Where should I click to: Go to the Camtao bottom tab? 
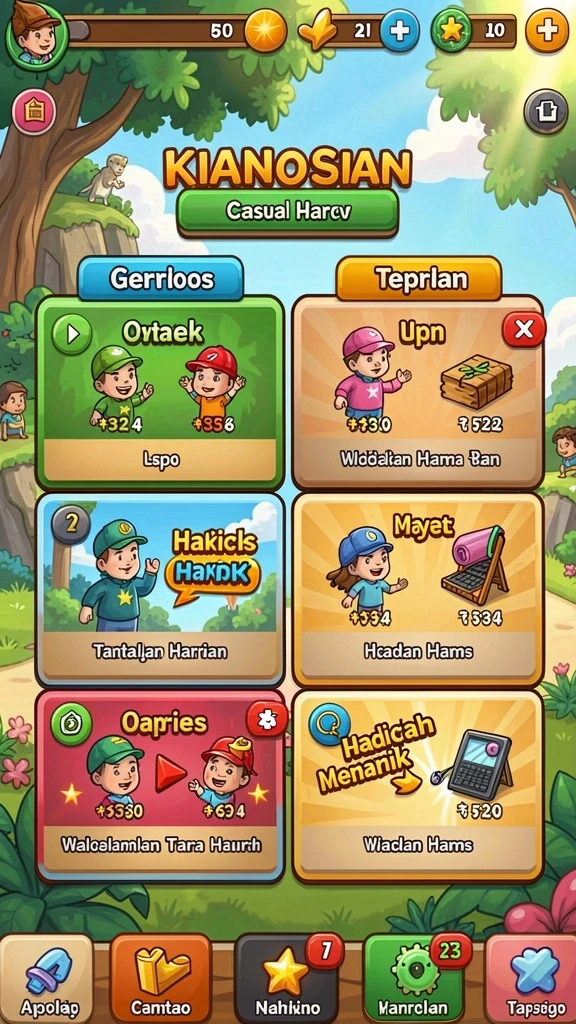(x=161, y=980)
